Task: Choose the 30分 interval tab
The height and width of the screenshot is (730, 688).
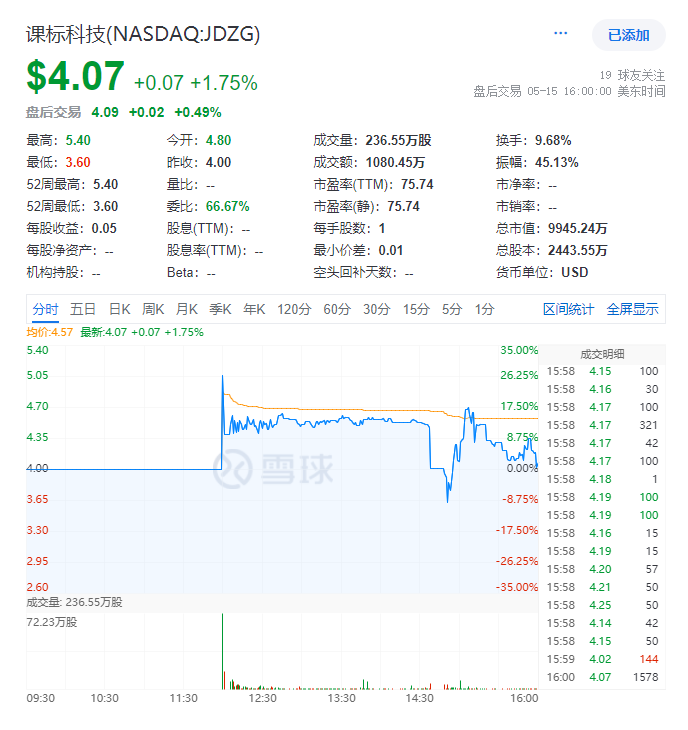Action: 376,310
